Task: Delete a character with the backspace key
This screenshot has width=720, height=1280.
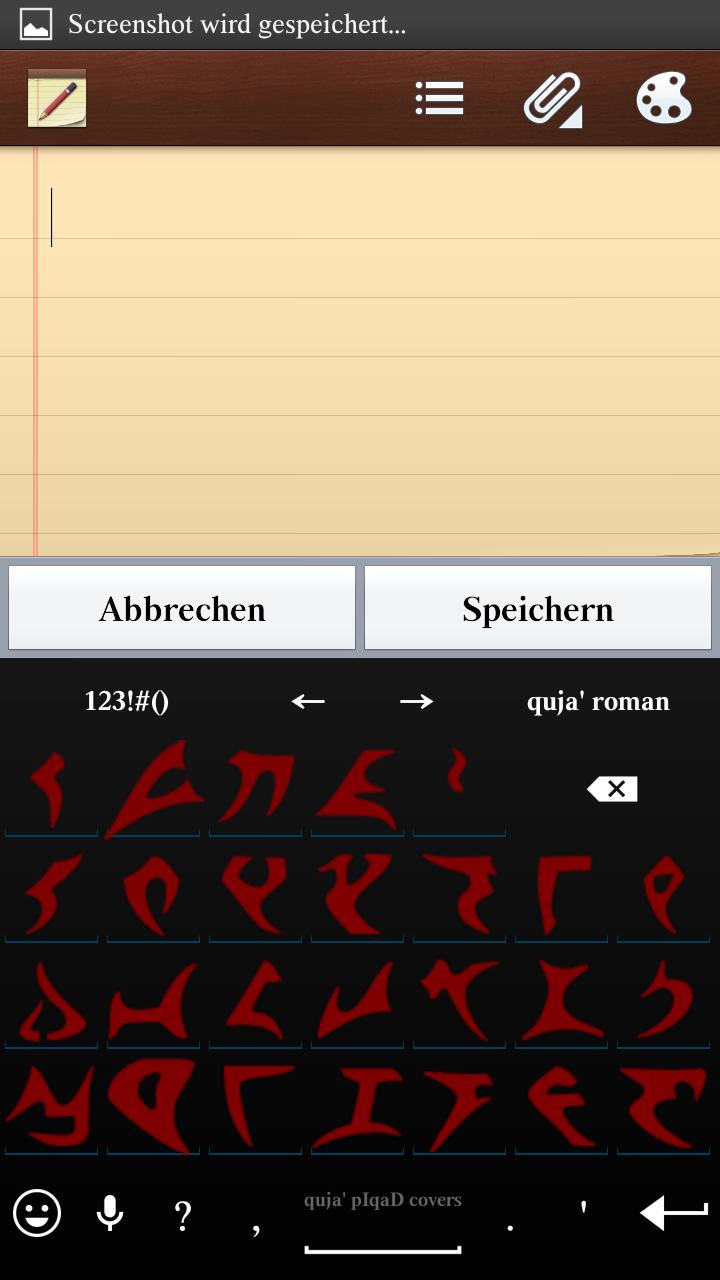Action: click(612, 789)
